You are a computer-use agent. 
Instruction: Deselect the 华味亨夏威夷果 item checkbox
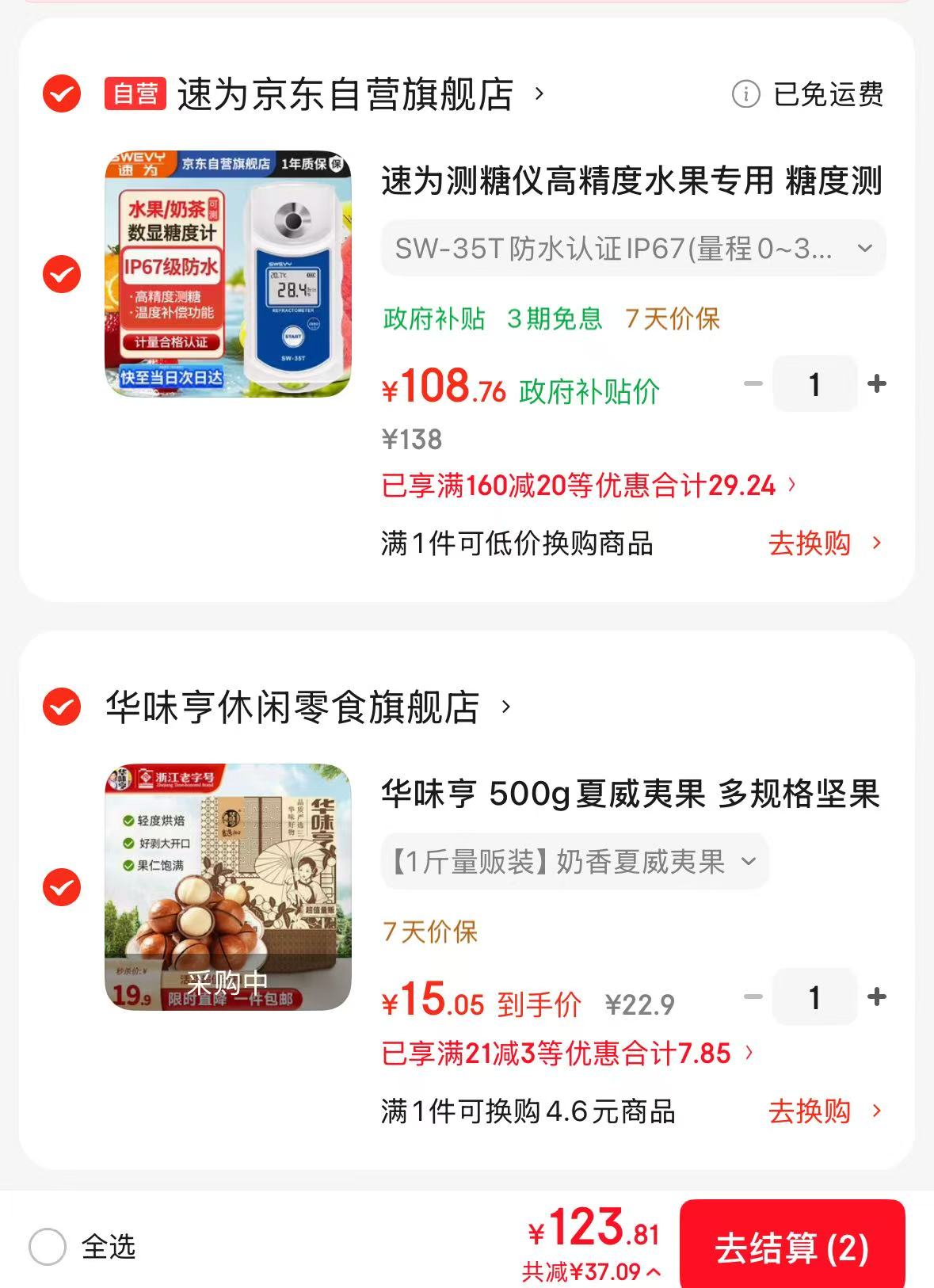coord(62,887)
